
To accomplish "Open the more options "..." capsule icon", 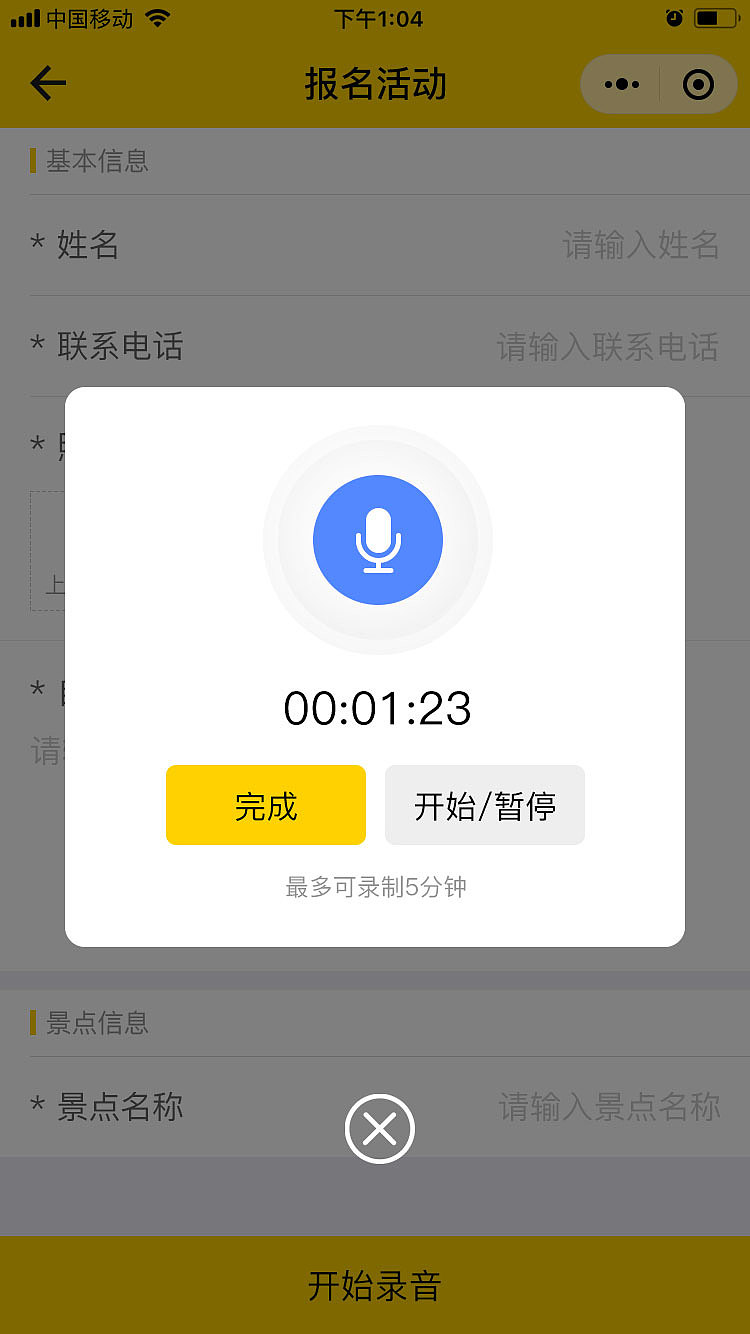I will pos(620,84).
